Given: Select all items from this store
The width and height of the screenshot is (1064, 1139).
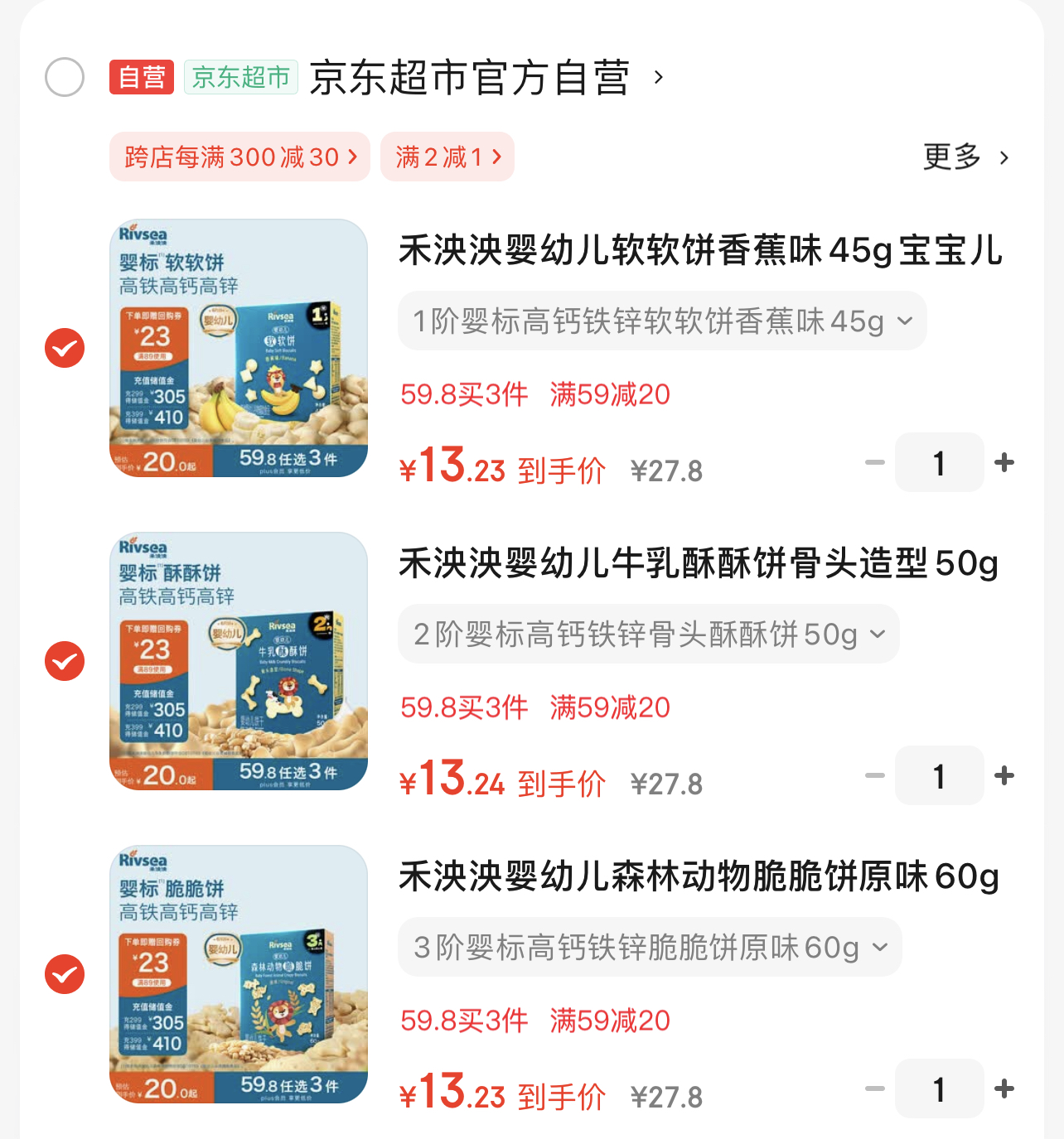Looking at the screenshot, I should click(64, 78).
